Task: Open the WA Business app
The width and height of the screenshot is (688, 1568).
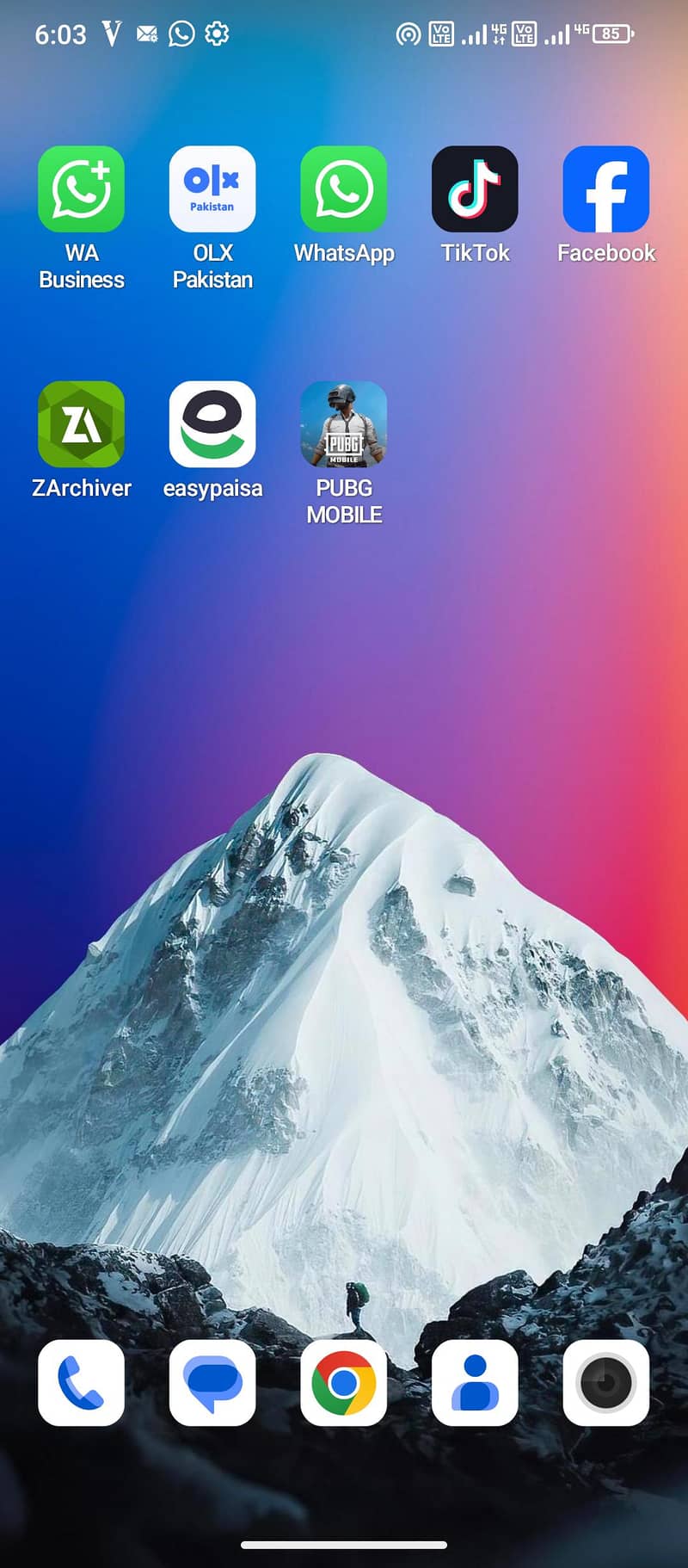Action: click(x=82, y=189)
